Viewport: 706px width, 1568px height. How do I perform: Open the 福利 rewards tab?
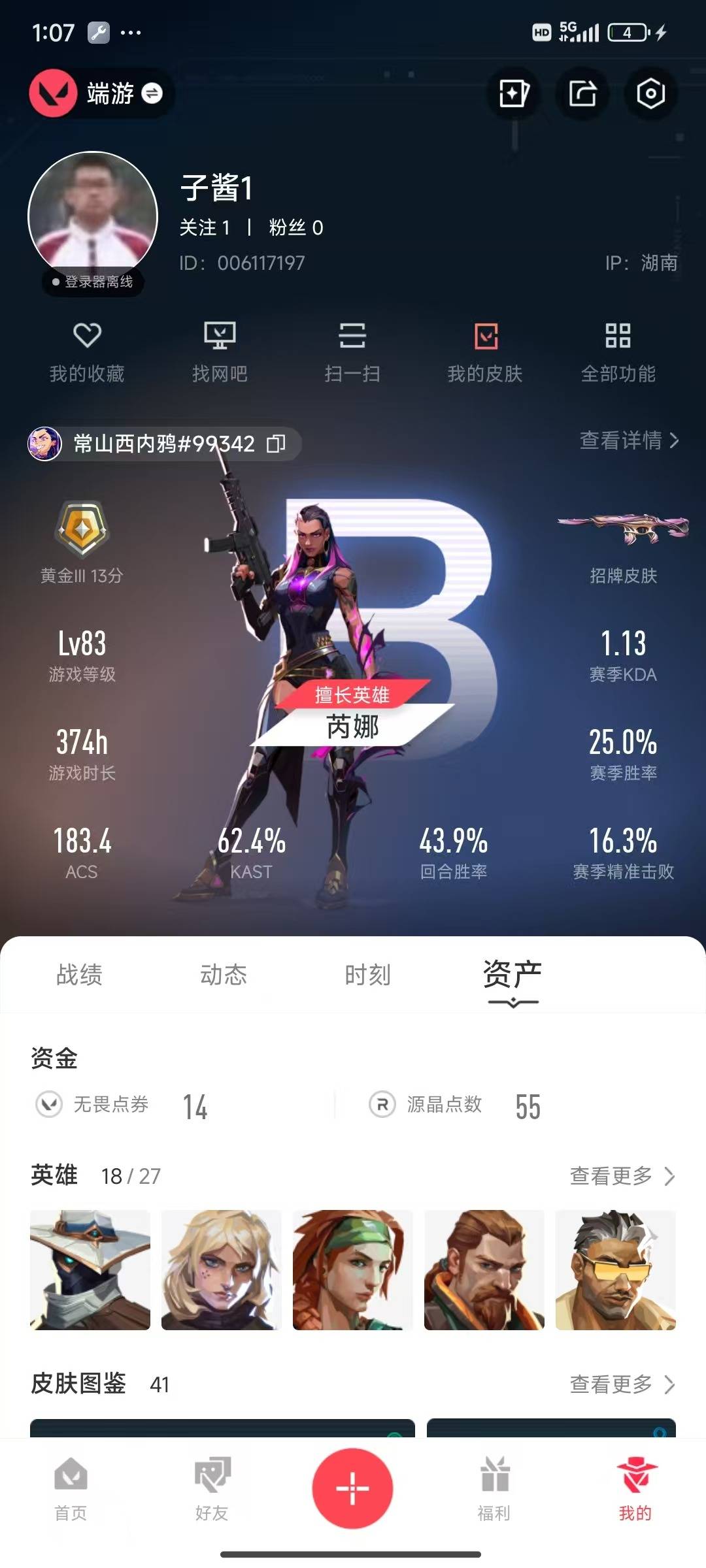click(494, 1490)
